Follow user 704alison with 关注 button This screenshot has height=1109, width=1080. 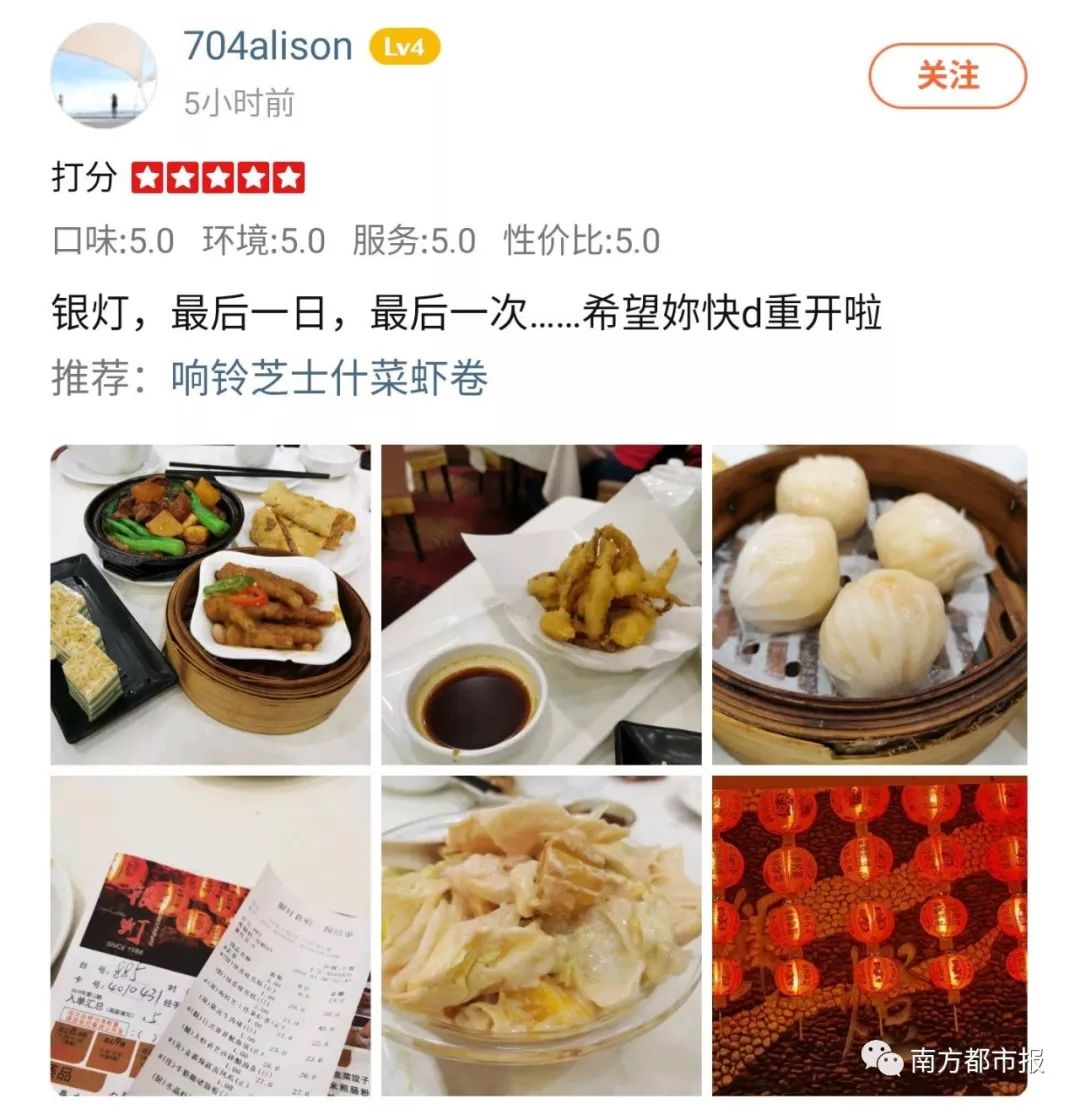(946, 76)
